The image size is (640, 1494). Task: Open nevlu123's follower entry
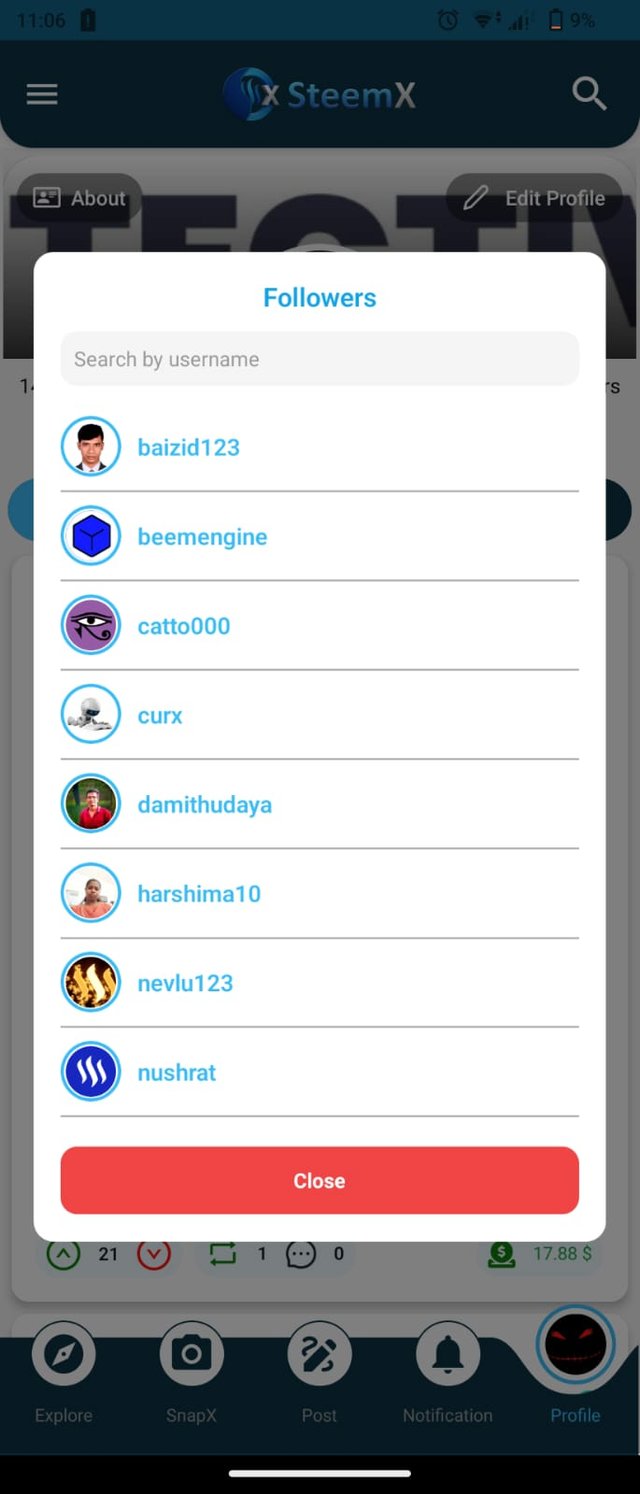point(185,983)
